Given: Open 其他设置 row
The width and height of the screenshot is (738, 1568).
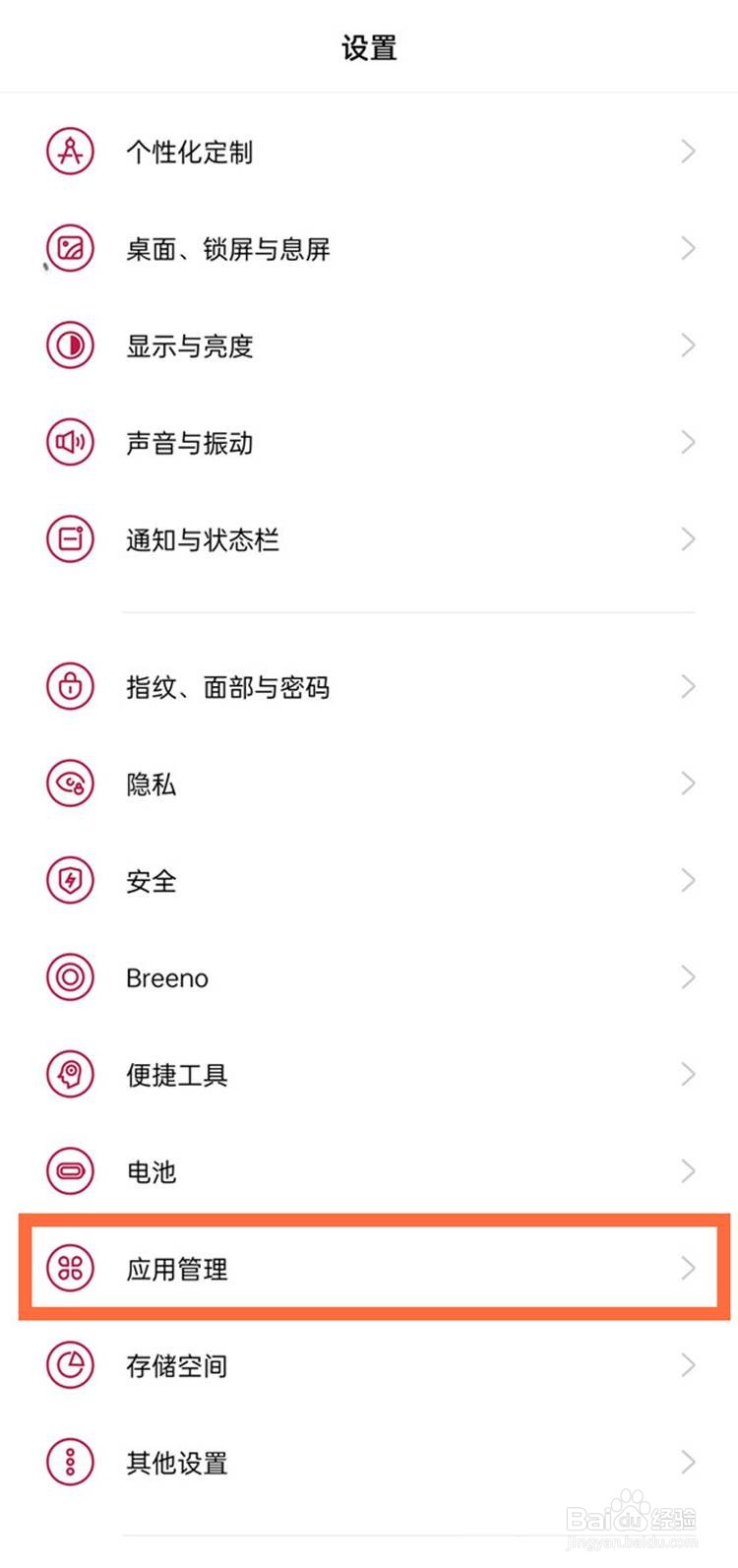Looking at the screenshot, I should click(369, 1462).
